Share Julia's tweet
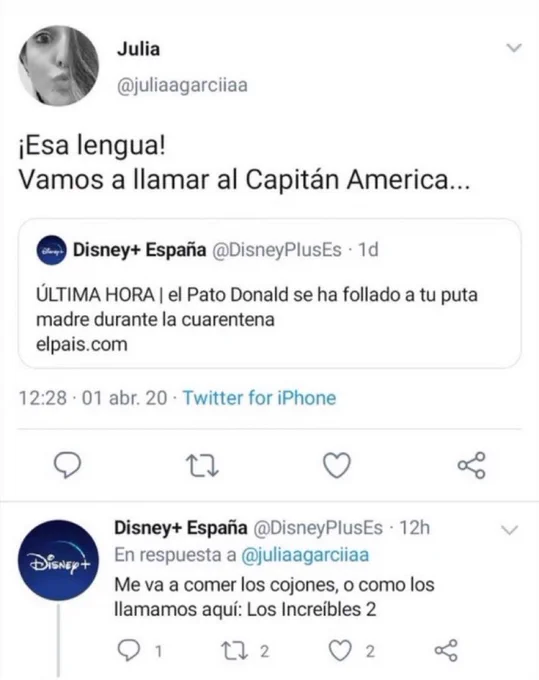Screen dimensions: 539x680 click(472, 465)
